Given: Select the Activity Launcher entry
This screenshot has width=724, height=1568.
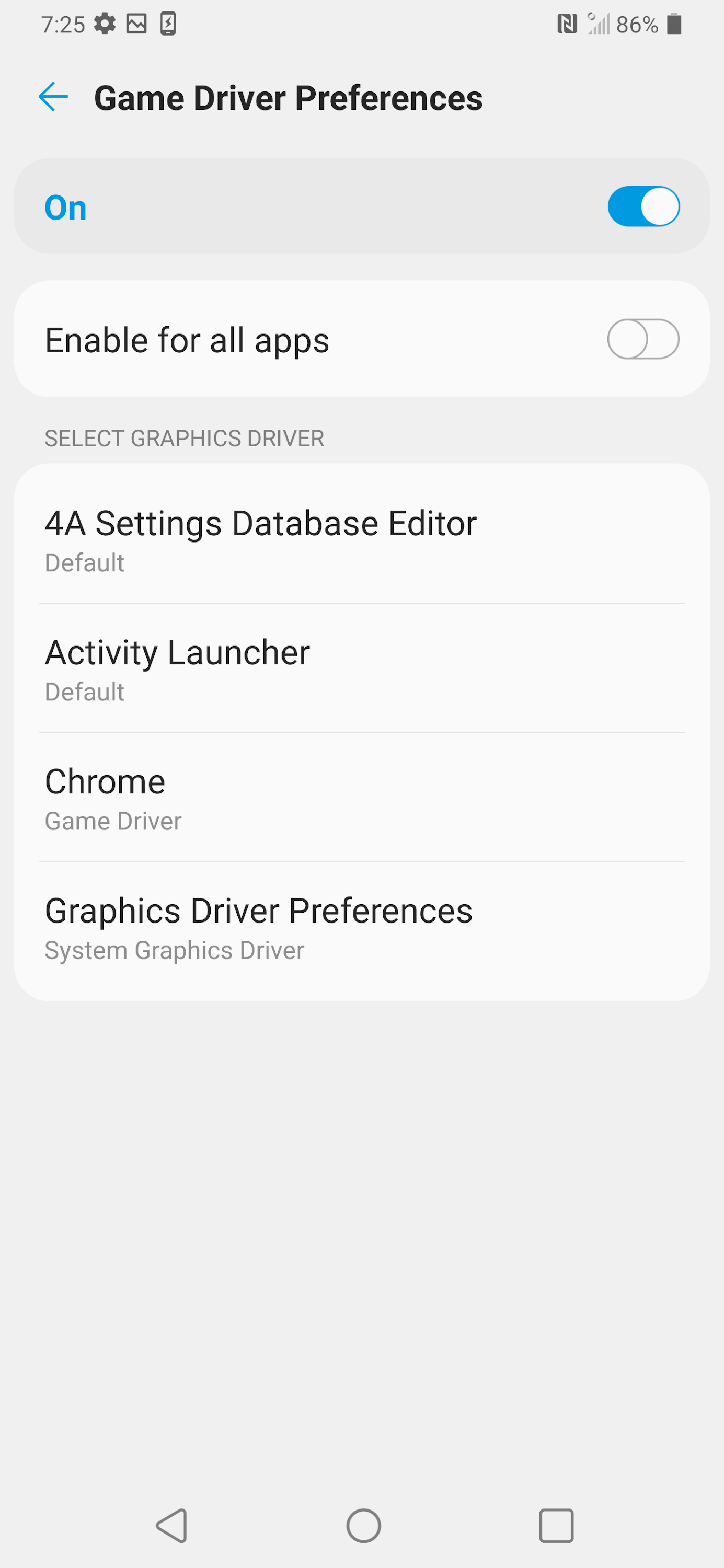Looking at the screenshot, I should point(362,668).
